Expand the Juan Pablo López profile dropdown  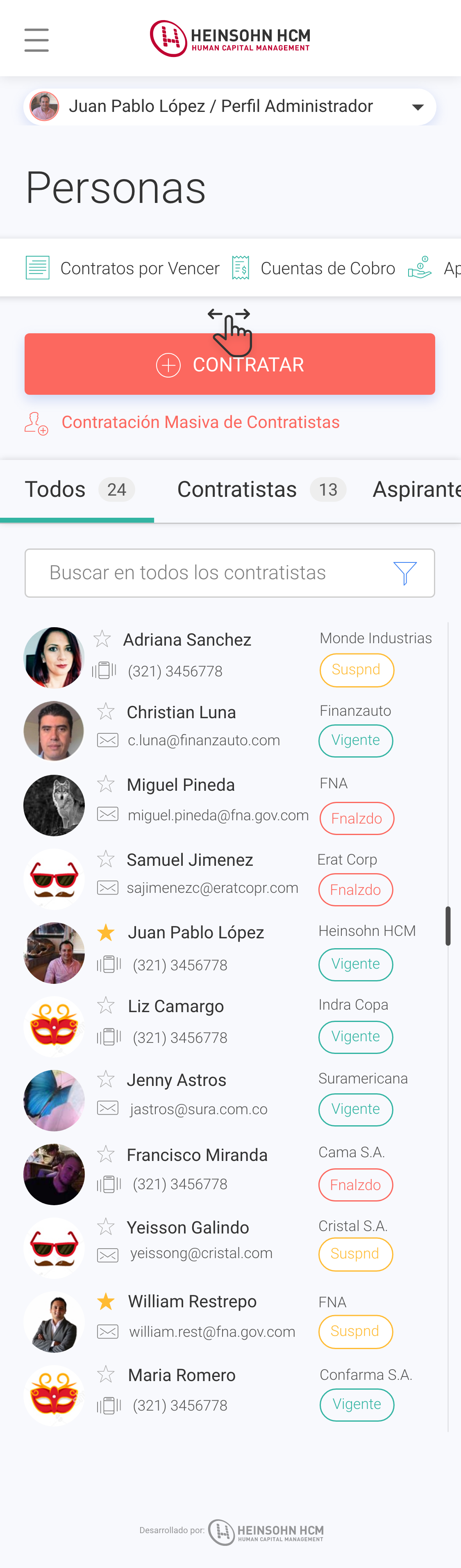(417, 107)
